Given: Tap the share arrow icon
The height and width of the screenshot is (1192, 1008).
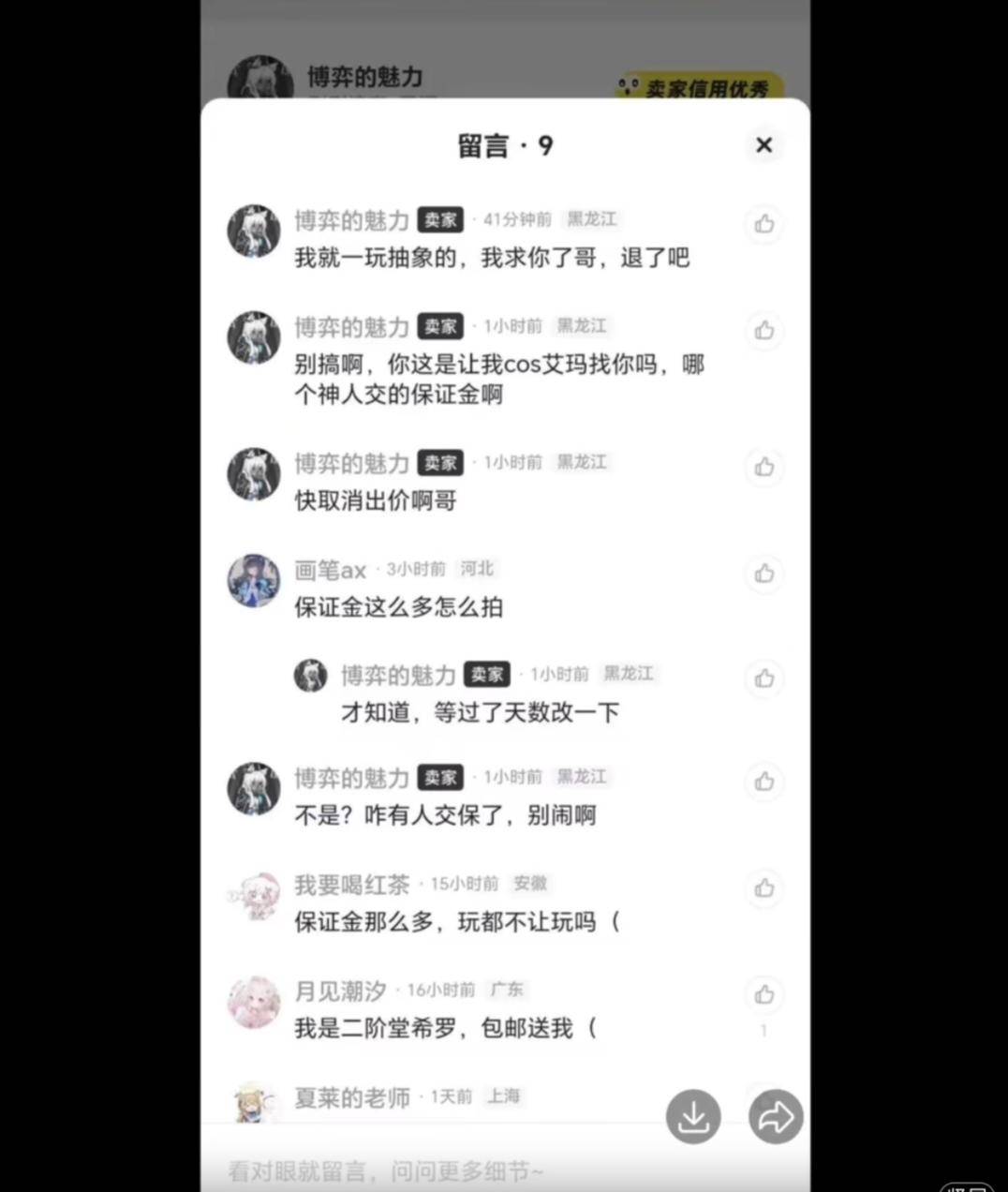Looking at the screenshot, I should [x=776, y=1117].
